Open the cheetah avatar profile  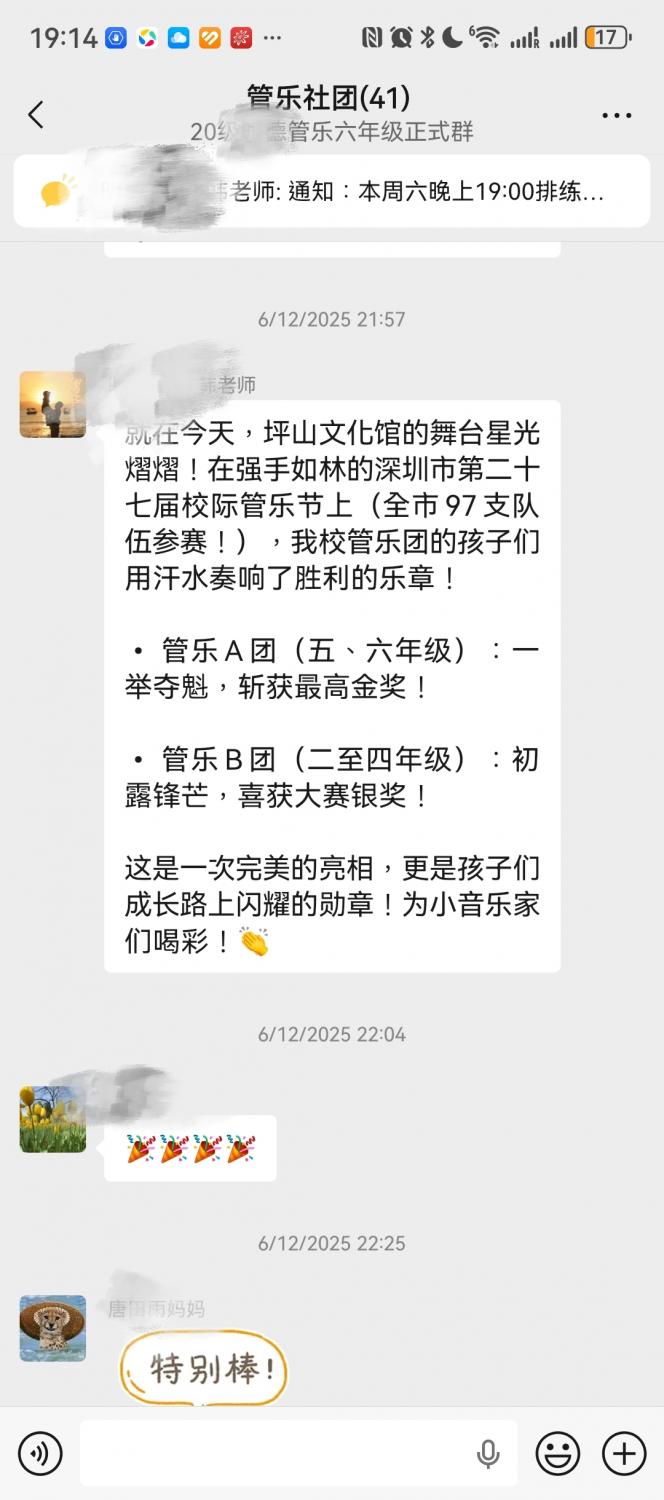coord(52,1328)
